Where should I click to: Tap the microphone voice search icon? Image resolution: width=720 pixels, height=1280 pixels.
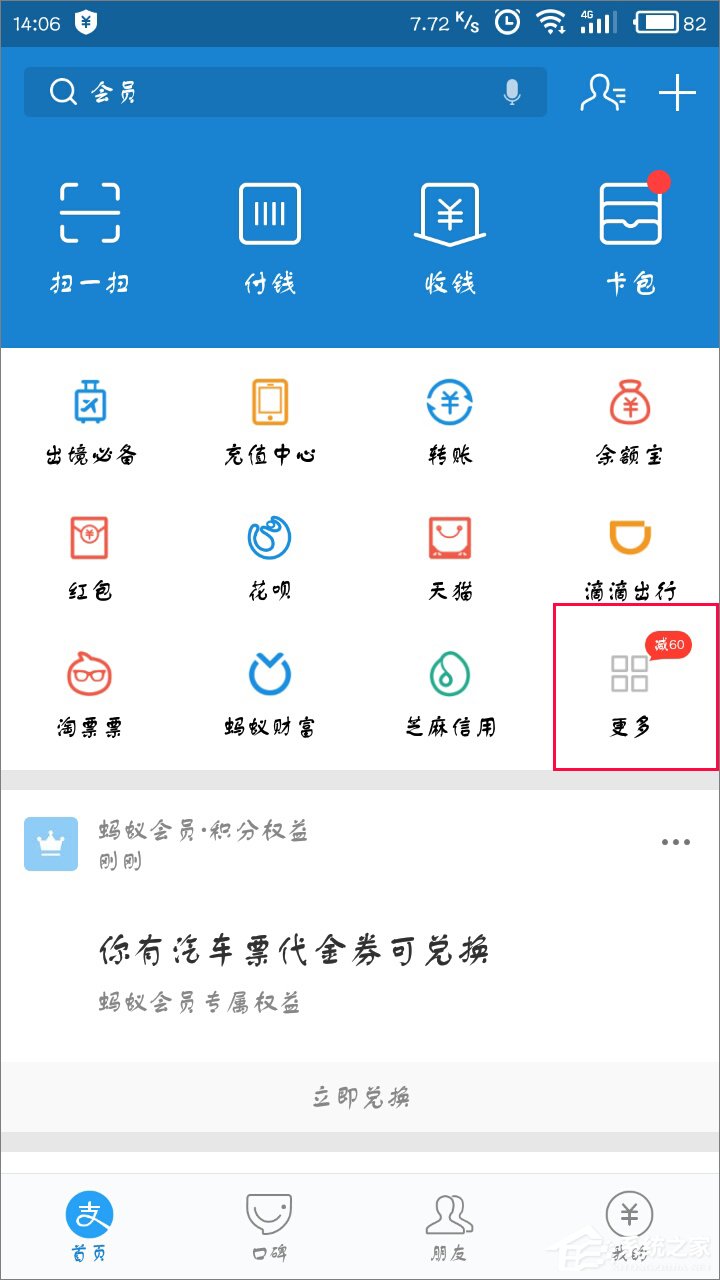click(x=512, y=93)
